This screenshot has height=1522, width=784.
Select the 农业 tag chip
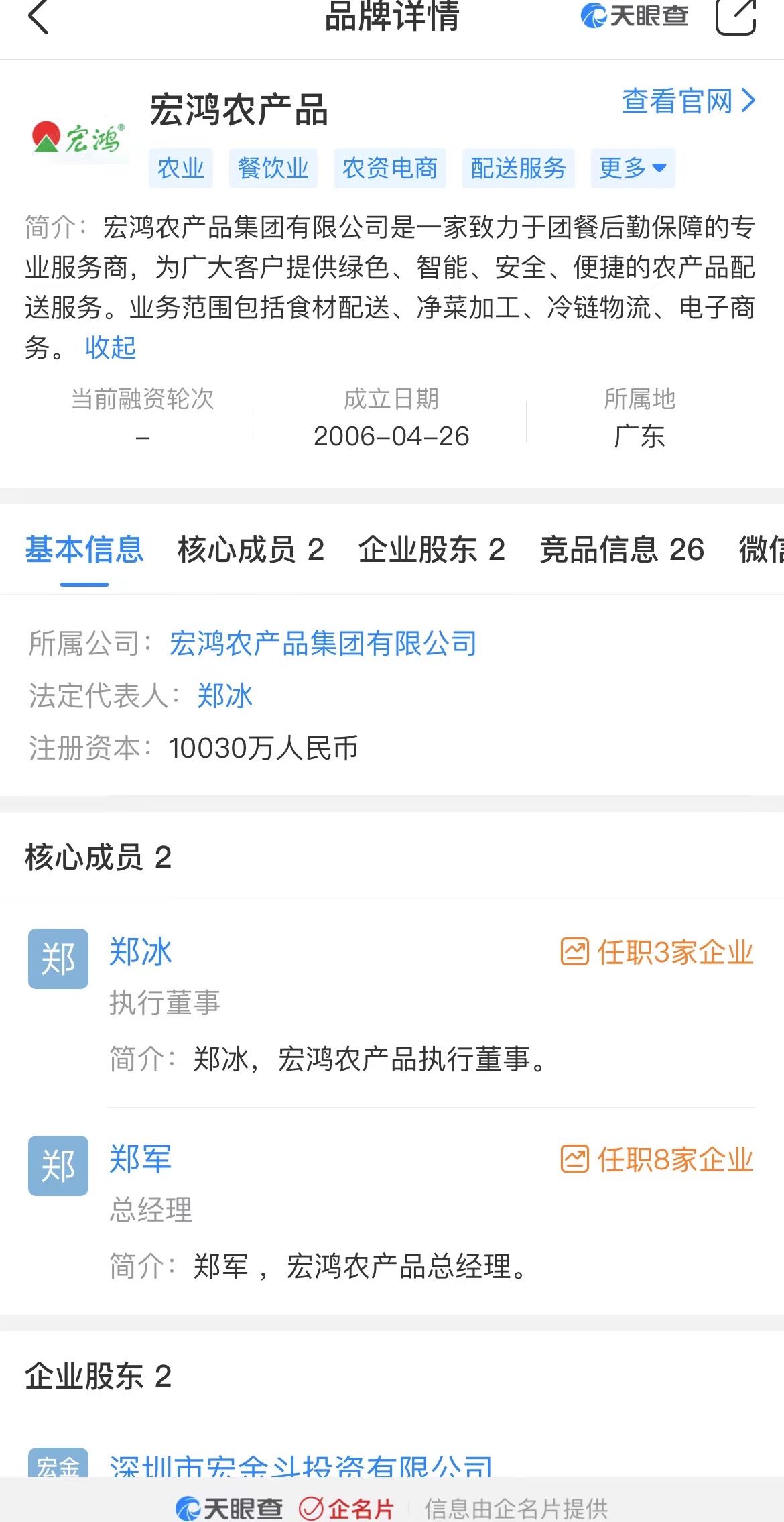tap(181, 168)
